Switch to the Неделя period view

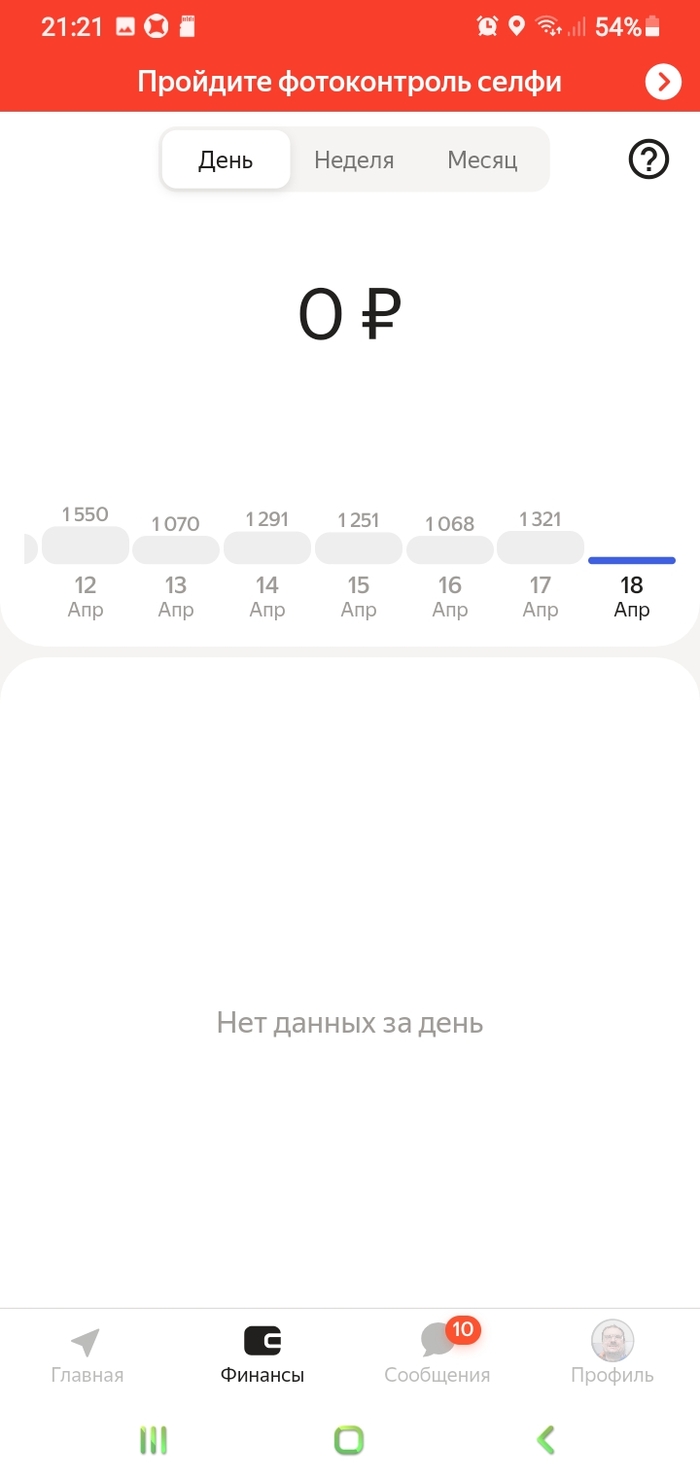tap(354, 160)
